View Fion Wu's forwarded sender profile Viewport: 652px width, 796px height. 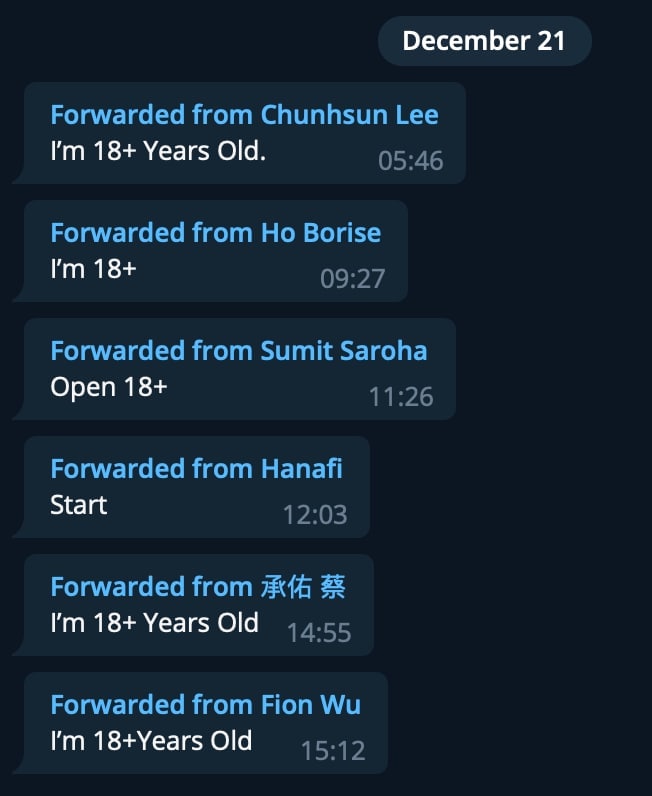tap(310, 705)
